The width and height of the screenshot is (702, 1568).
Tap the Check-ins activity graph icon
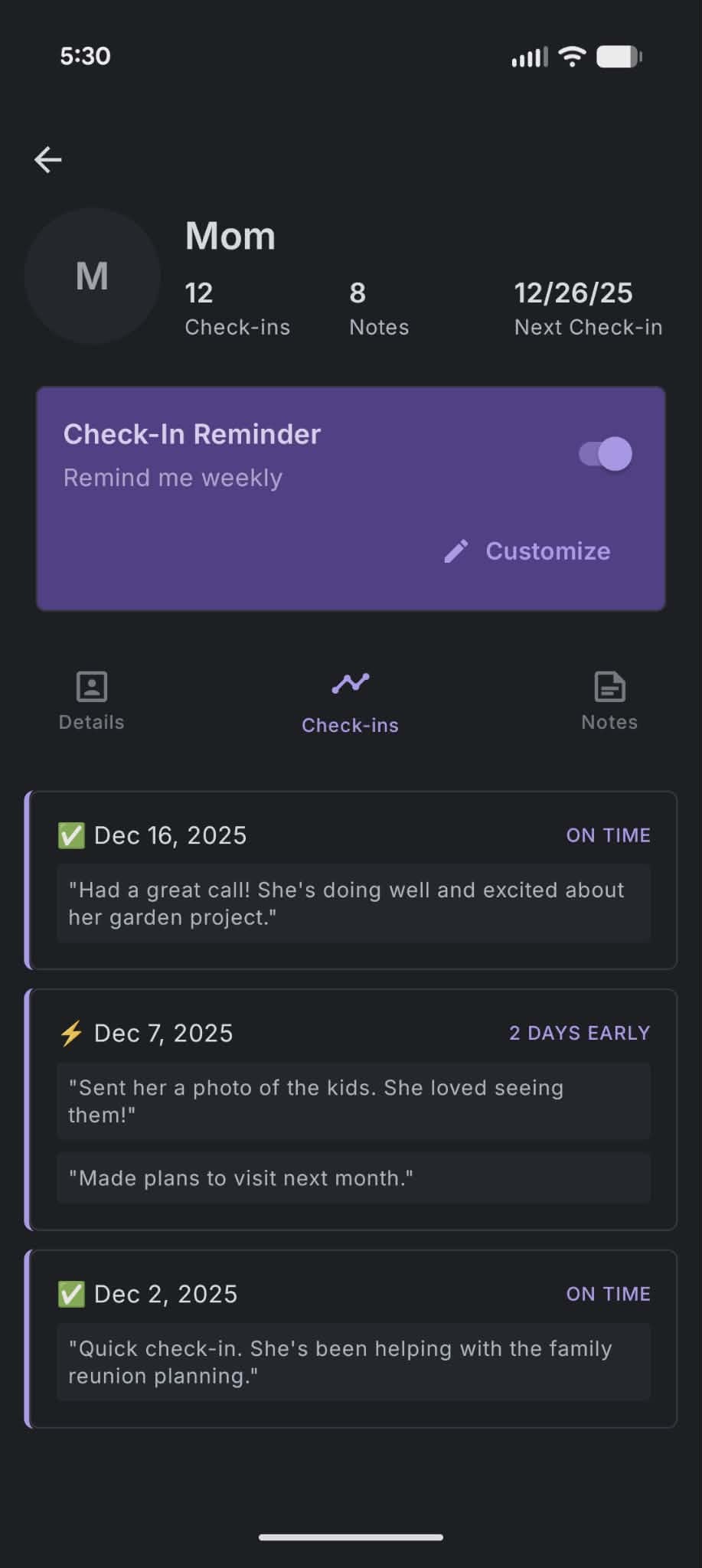[x=350, y=684]
